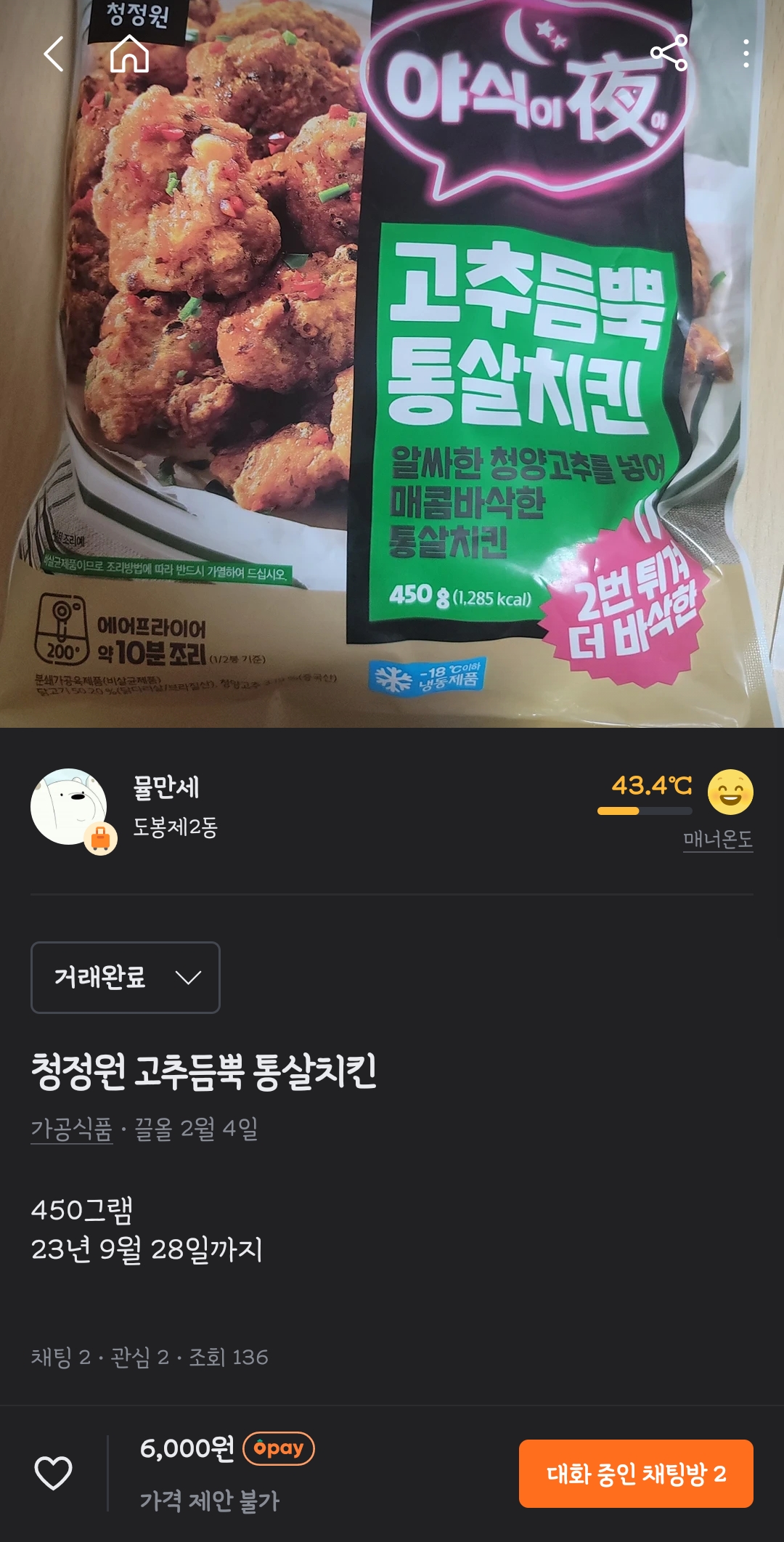Expand the 거래완료 status dropdown
The image size is (784, 1542).
pyautogui.click(x=125, y=978)
